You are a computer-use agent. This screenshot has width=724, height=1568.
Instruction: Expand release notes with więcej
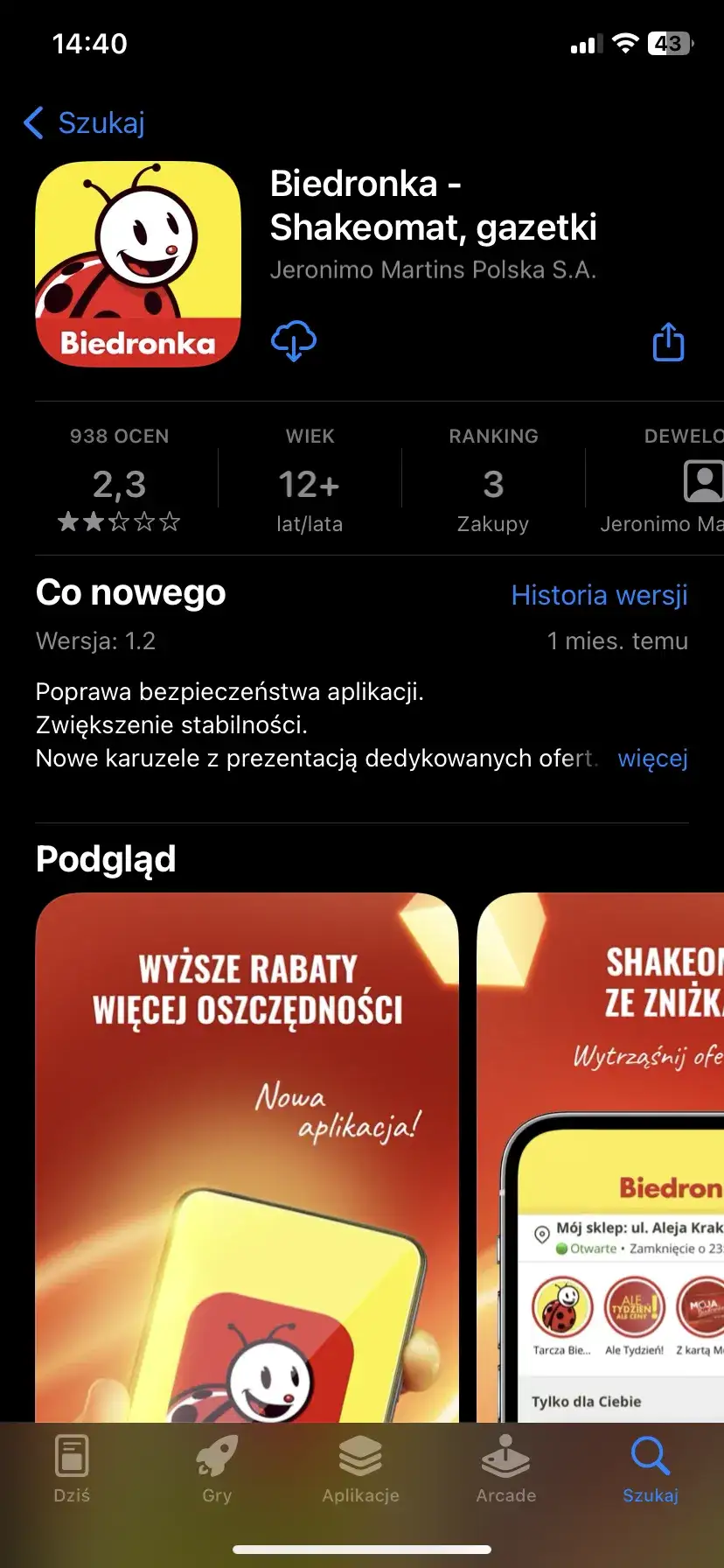pos(653,758)
